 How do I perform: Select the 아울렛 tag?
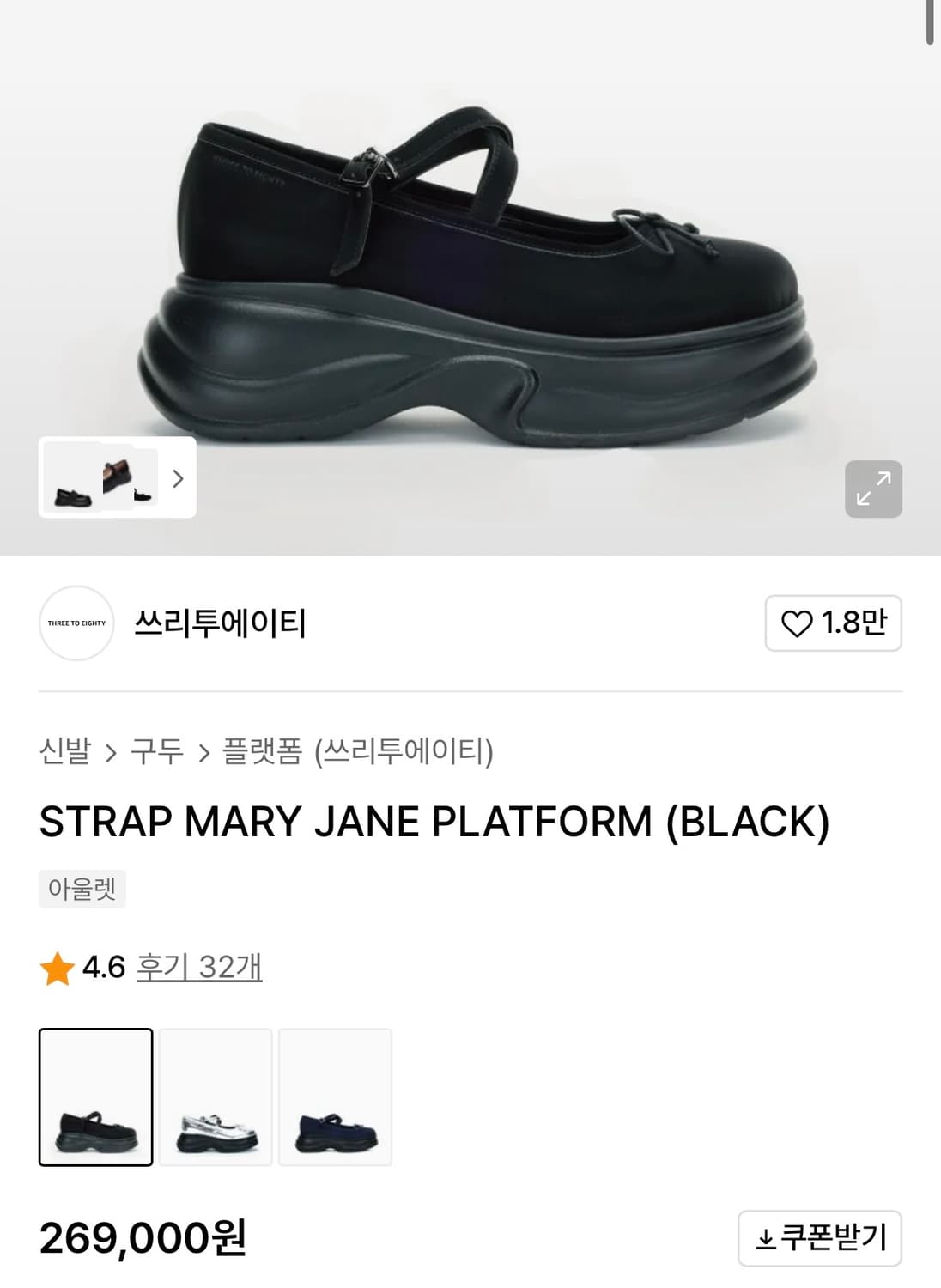point(82,889)
